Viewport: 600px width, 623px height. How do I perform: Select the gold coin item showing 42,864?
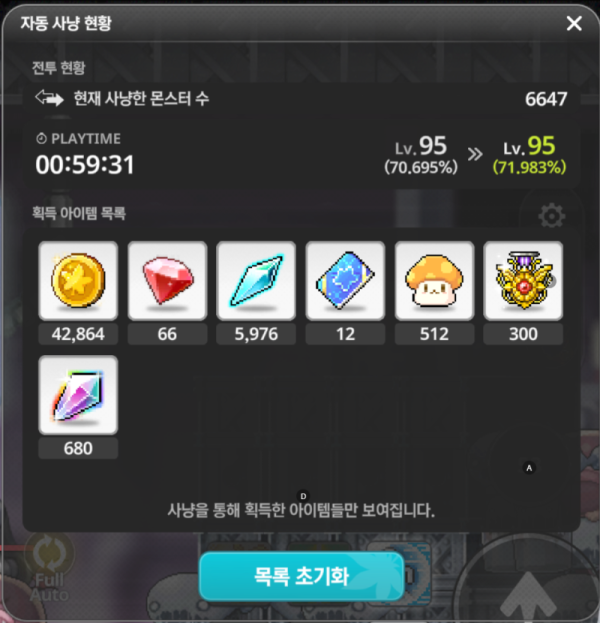coord(78,281)
